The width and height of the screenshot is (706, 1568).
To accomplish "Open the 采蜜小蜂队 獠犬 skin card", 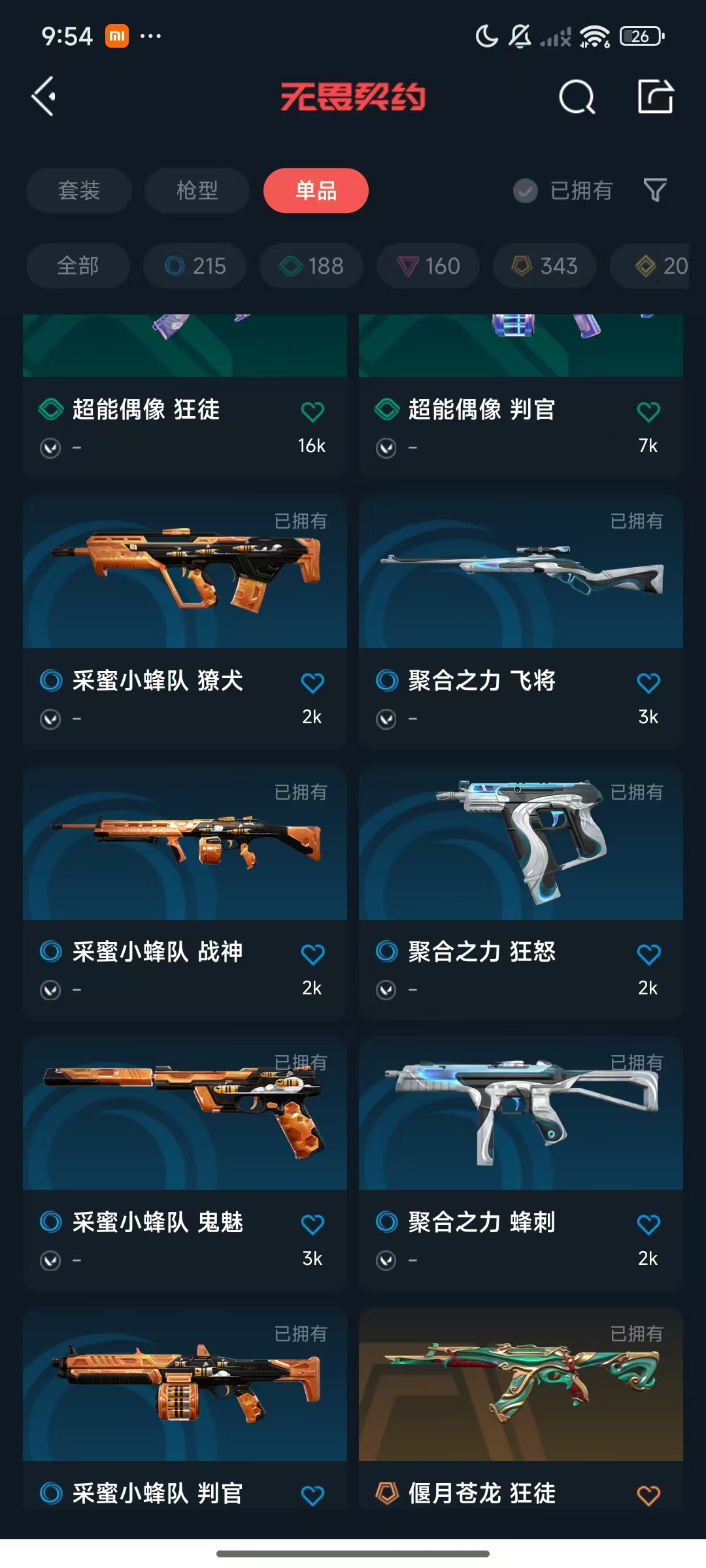I will [x=184, y=572].
